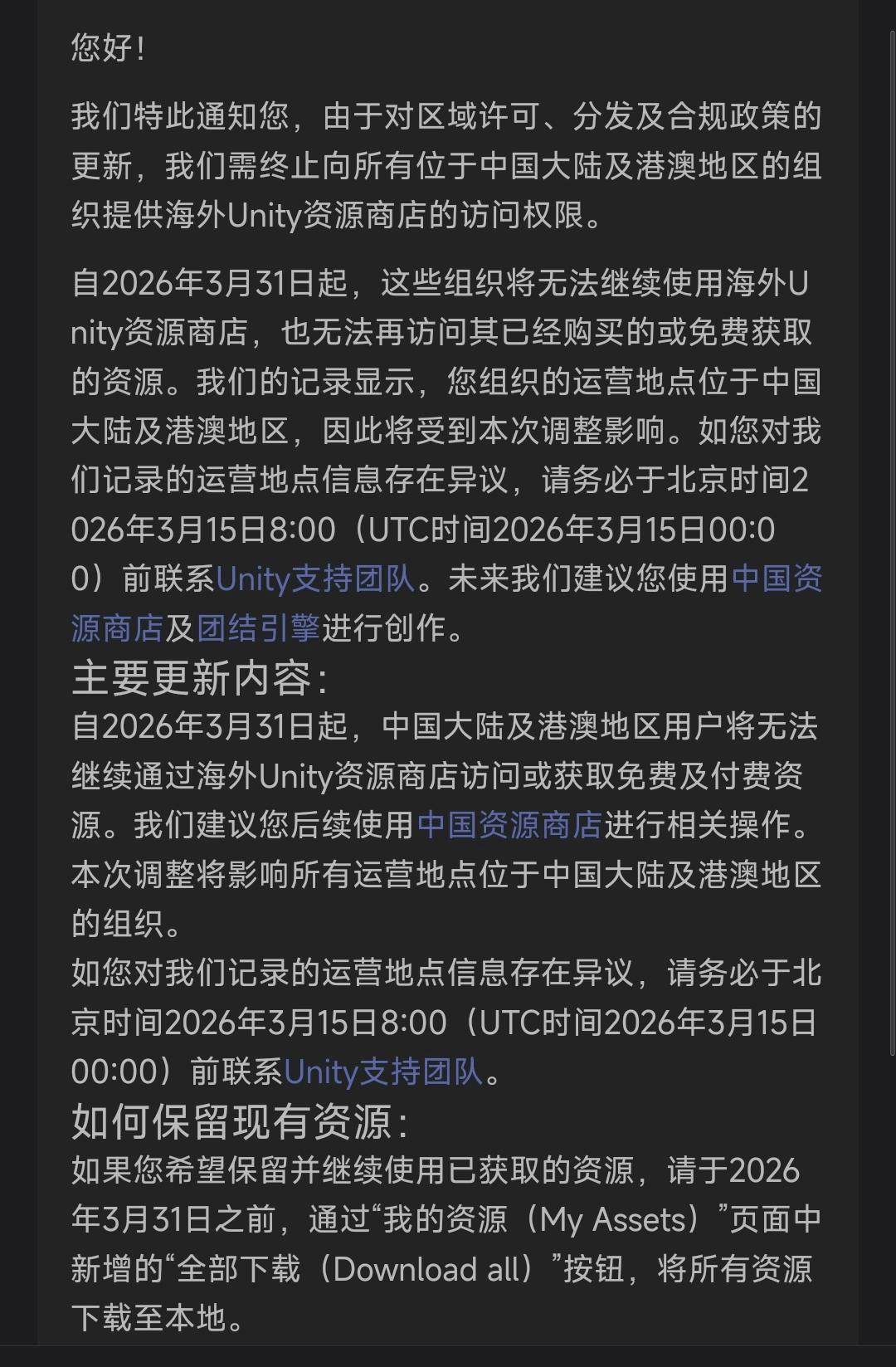Tap 中国资源商店 link before 进行相关操作

click(x=509, y=825)
